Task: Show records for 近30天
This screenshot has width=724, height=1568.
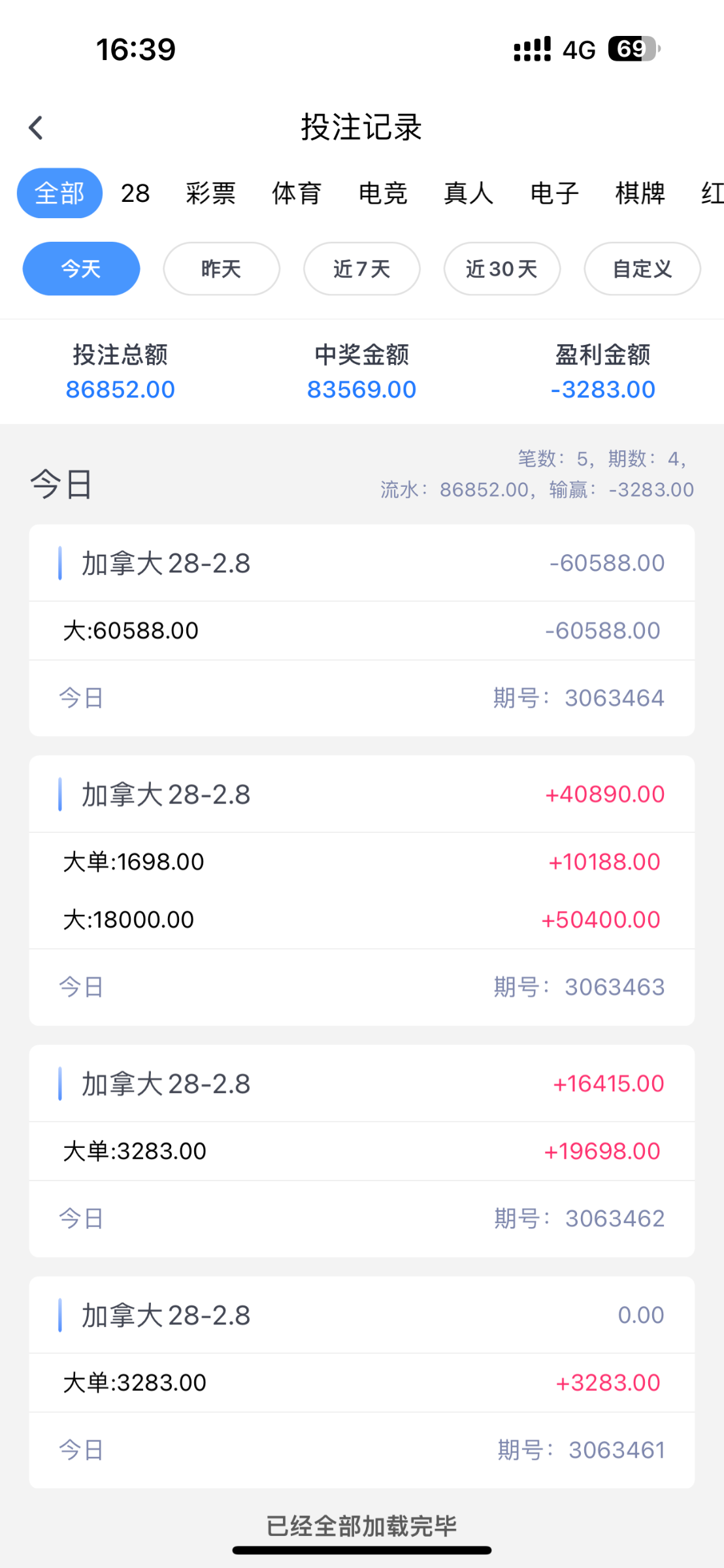Action: click(x=502, y=269)
